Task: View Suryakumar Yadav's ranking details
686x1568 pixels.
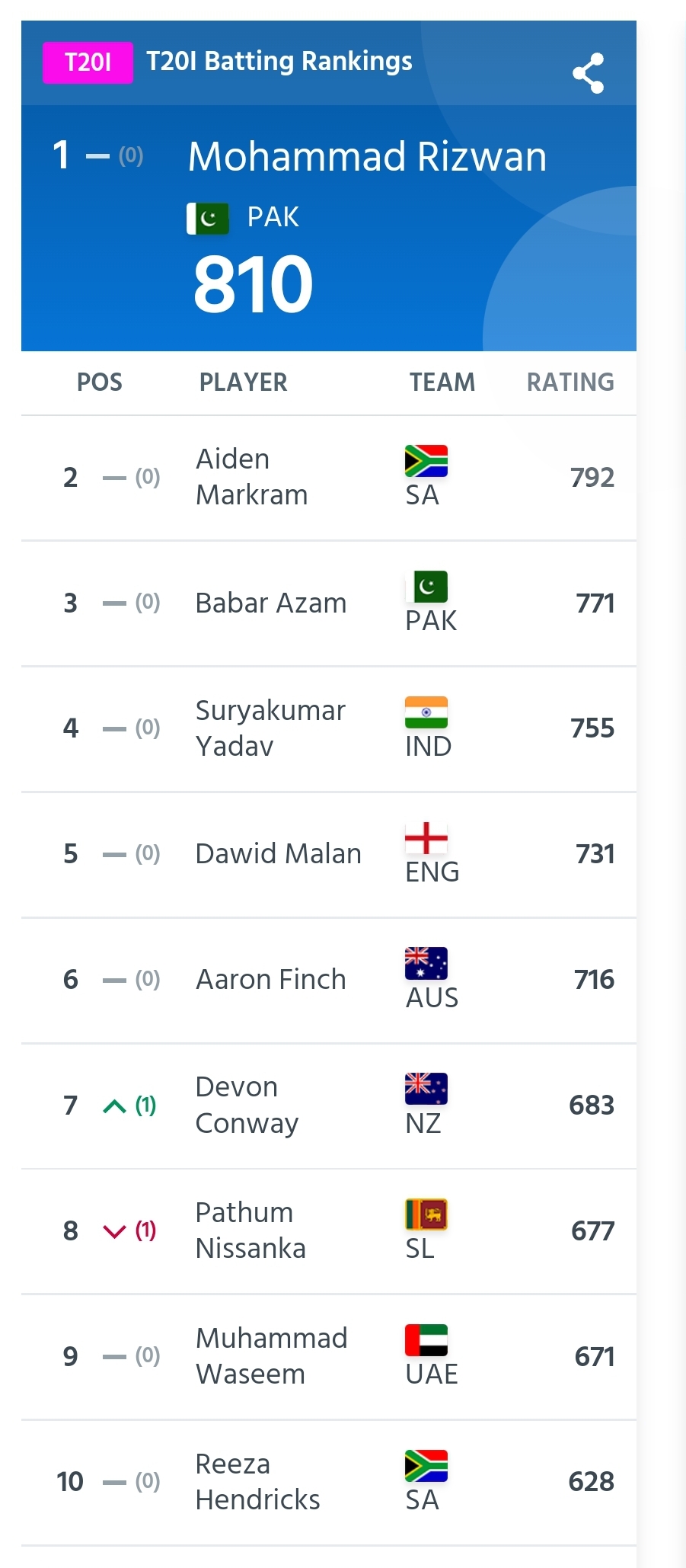Action: pos(329,729)
